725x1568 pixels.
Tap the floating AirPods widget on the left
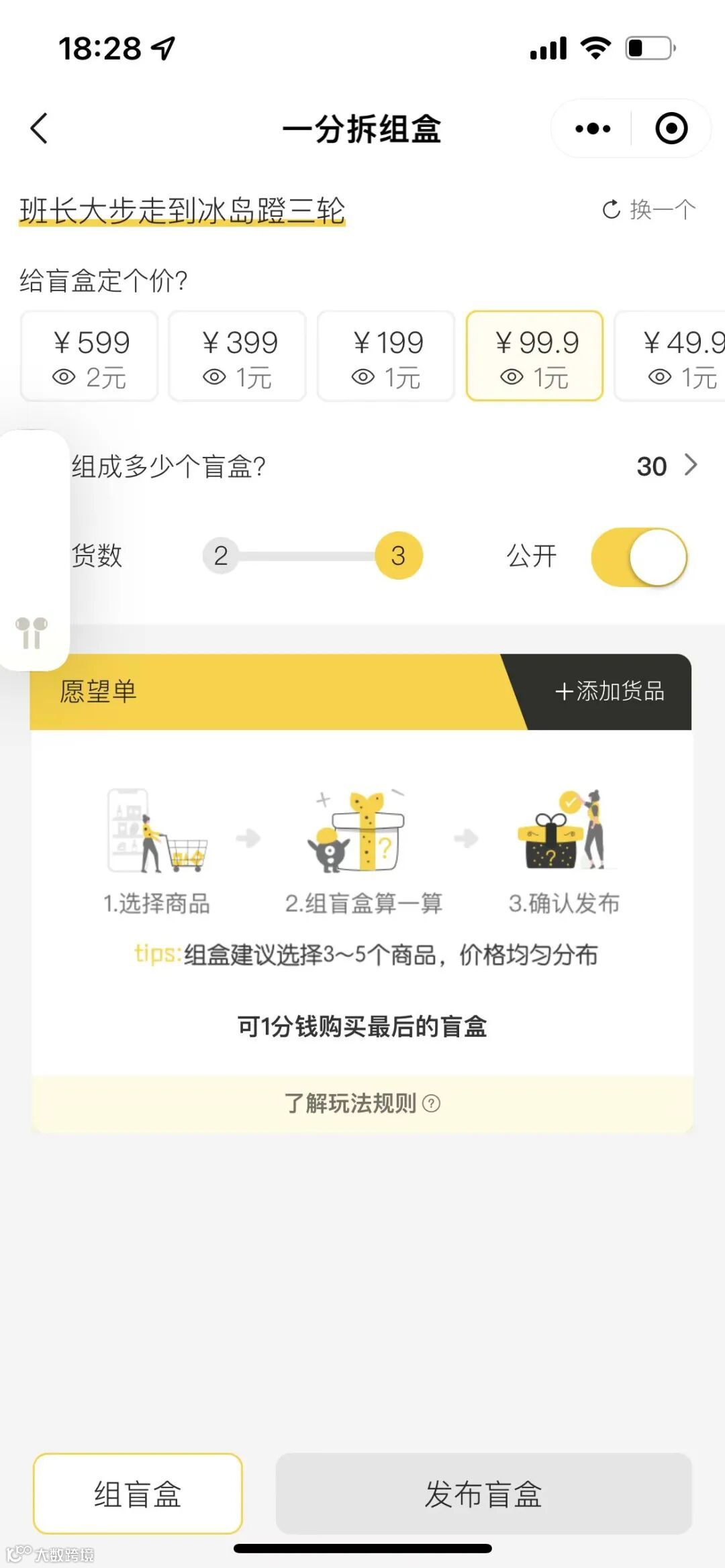tap(32, 634)
